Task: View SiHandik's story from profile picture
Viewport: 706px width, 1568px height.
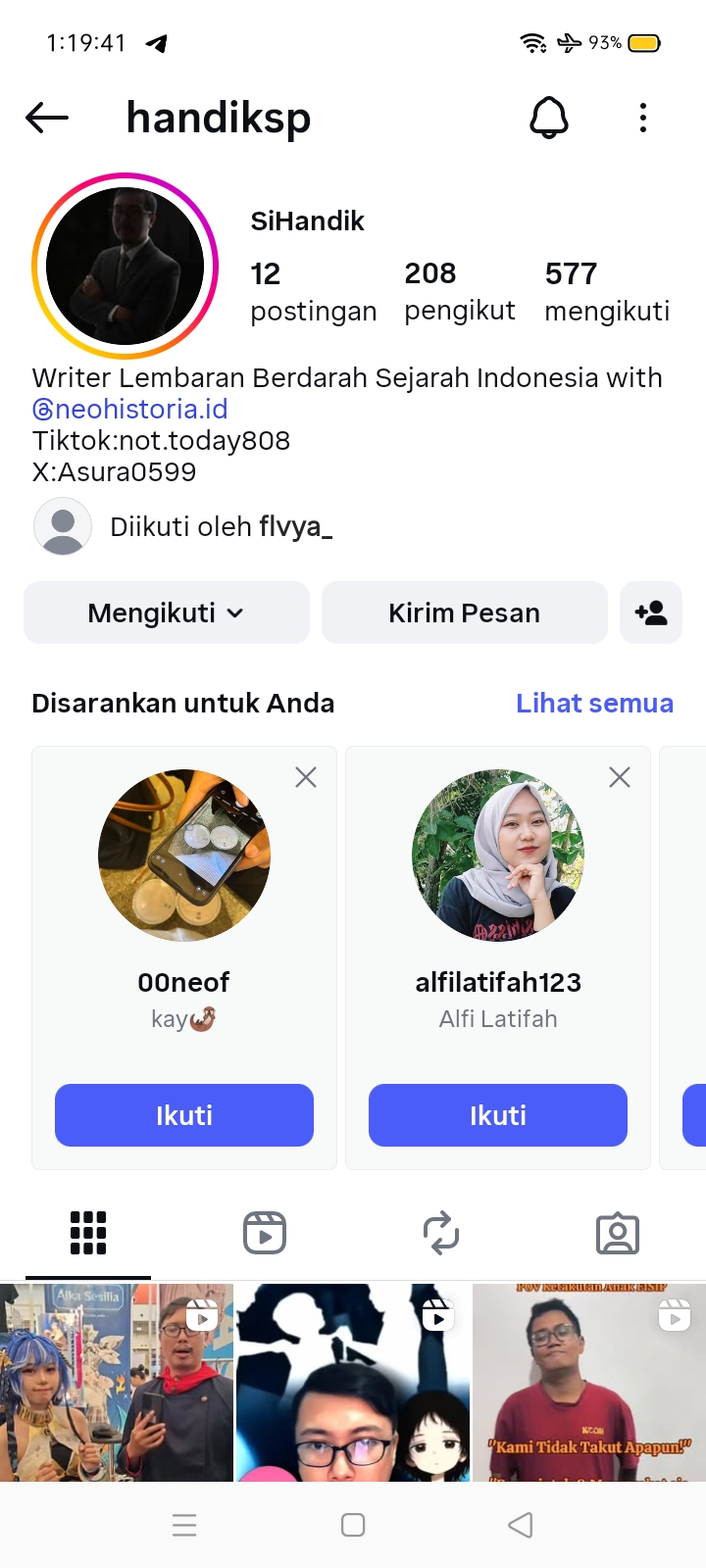Action: (x=125, y=266)
